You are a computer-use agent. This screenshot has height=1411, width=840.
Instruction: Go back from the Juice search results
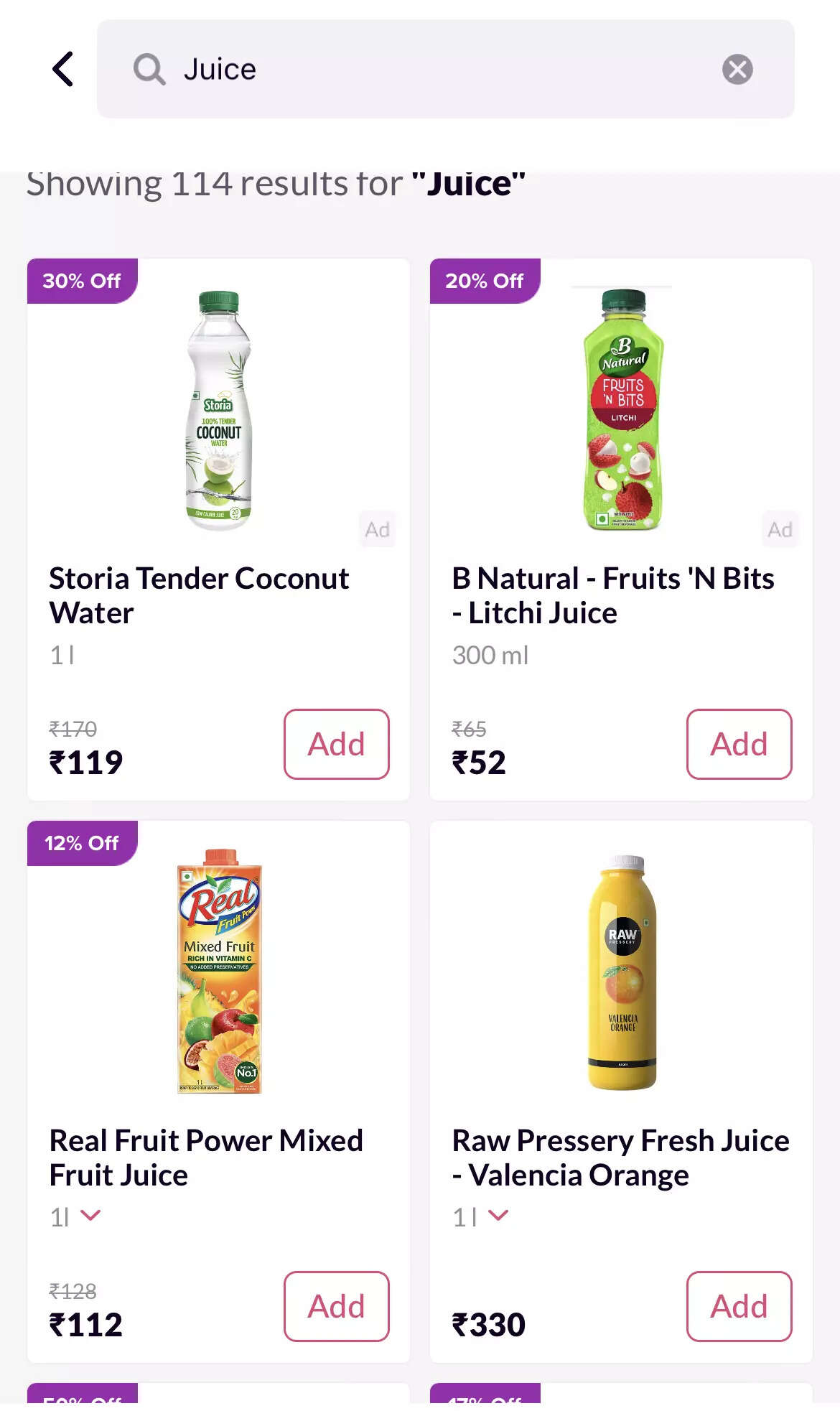63,69
